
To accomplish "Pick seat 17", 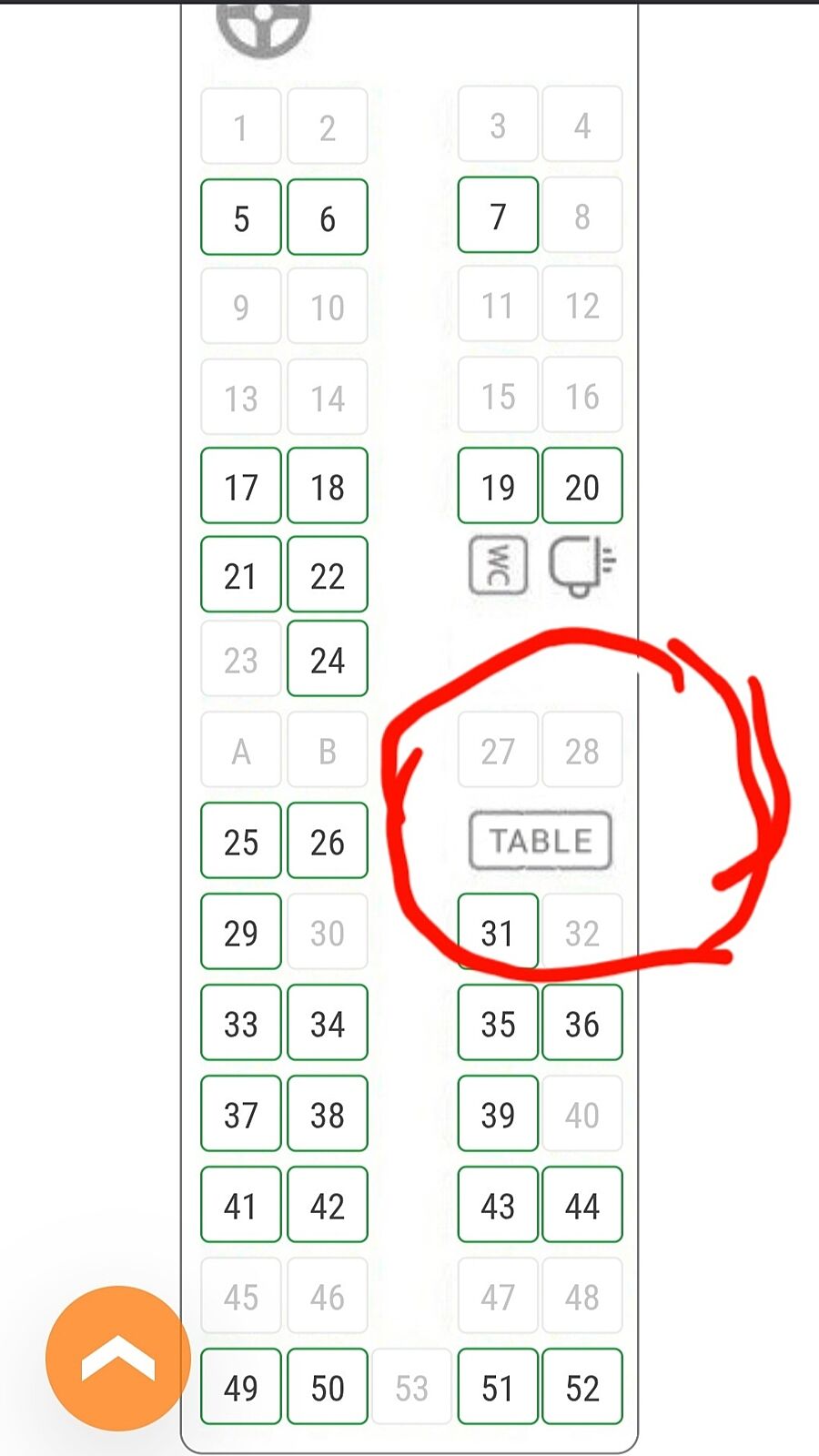I will click(240, 486).
